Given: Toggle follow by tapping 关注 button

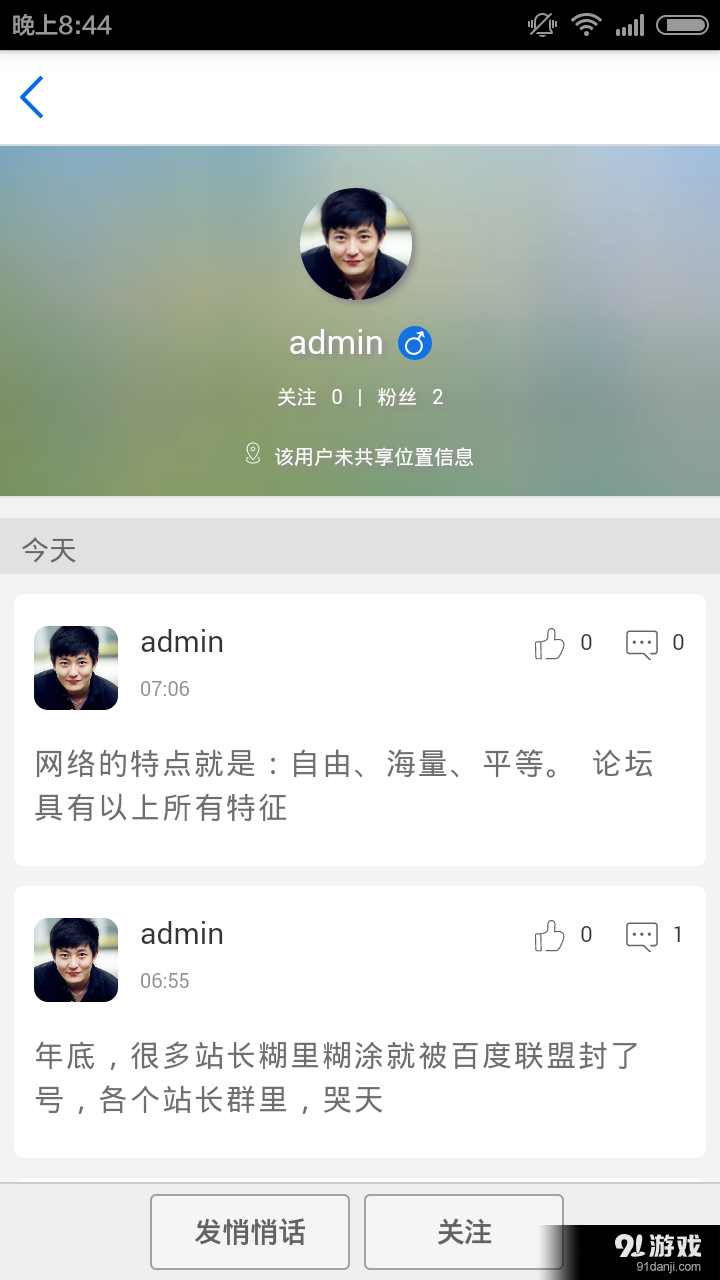Looking at the screenshot, I should [x=464, y=1232].
